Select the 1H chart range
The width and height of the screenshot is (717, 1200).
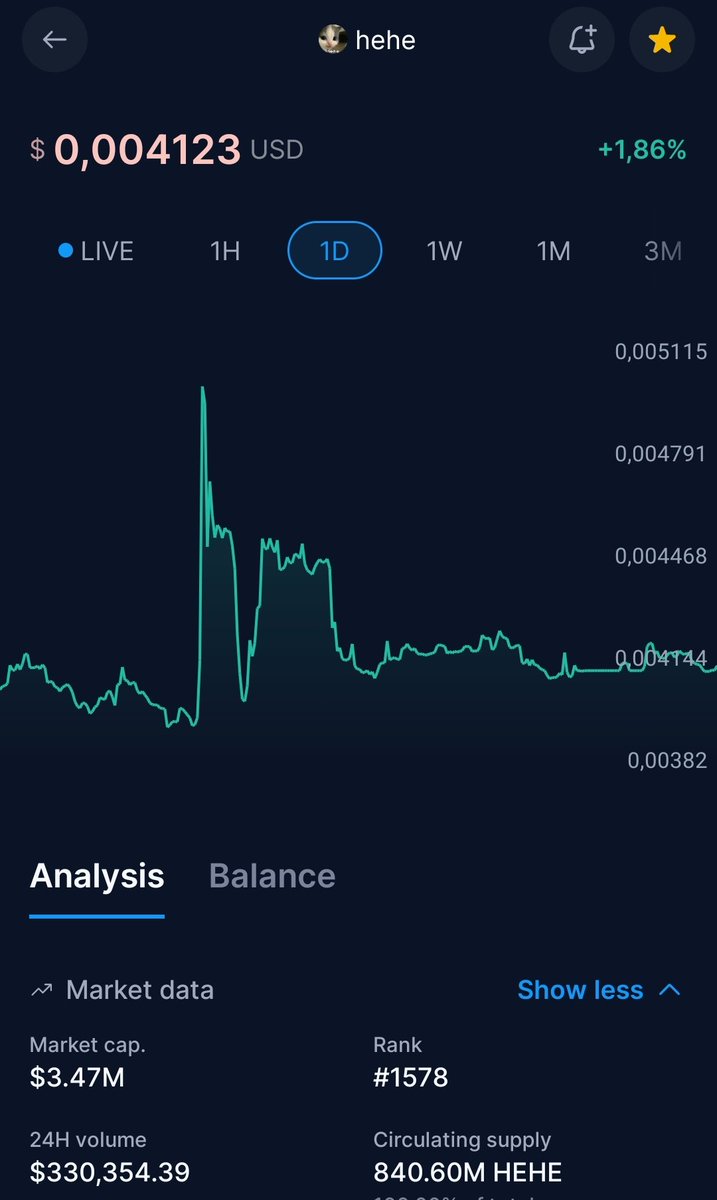pos(225,250)
